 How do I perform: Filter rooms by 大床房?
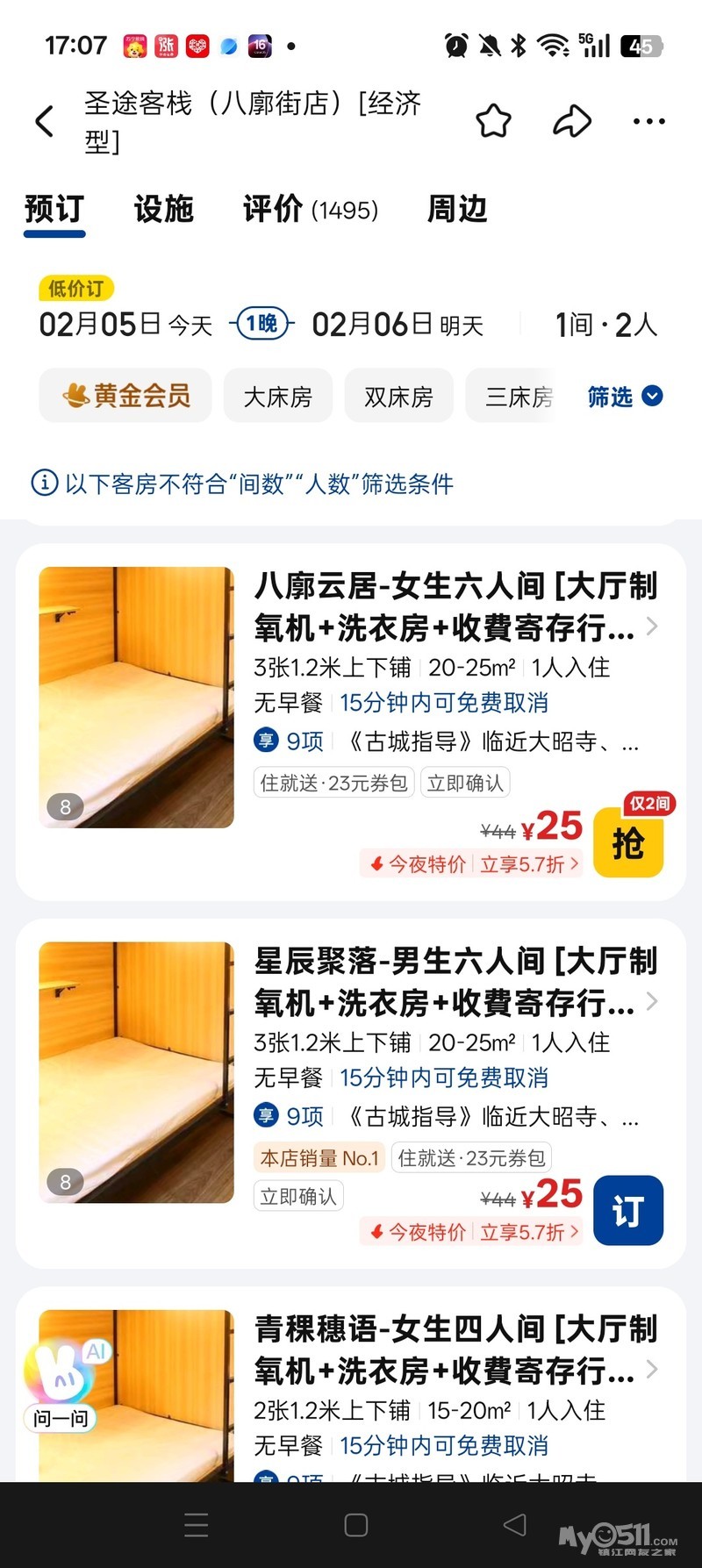[x=277, y=397]
